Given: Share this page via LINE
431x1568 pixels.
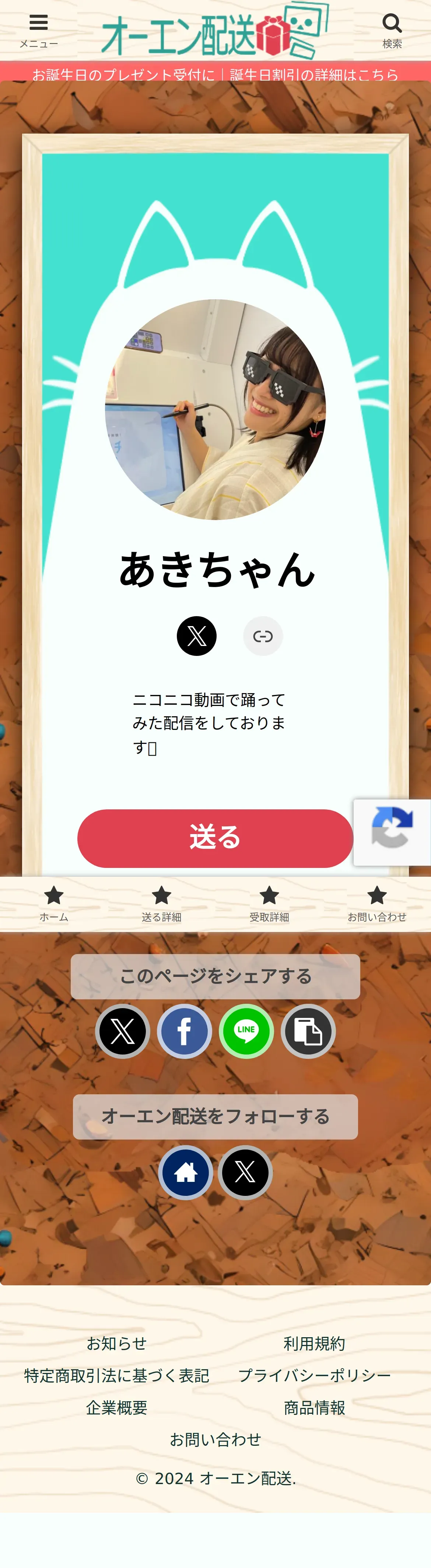Looking at the screenshot, I should click(246, 1031).
